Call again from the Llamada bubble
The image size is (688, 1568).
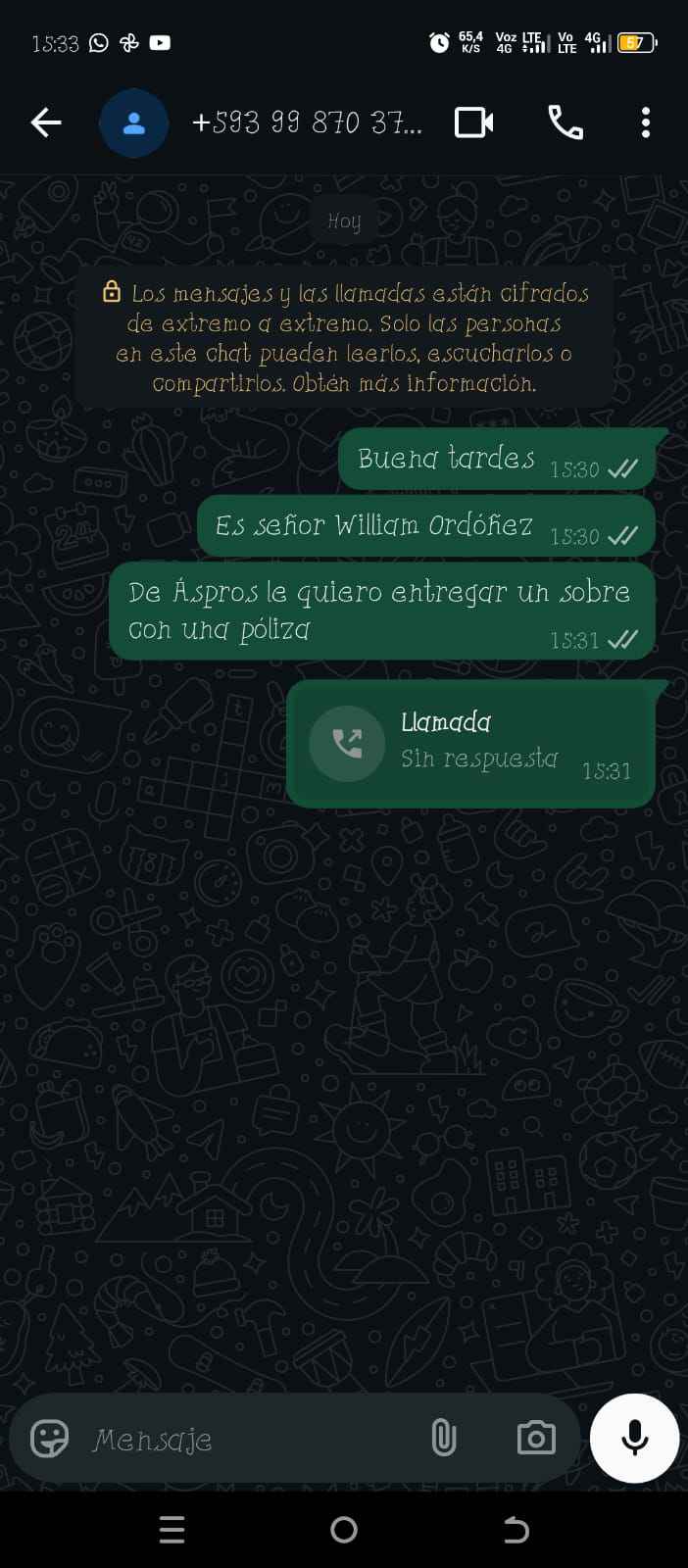(347, 744)
